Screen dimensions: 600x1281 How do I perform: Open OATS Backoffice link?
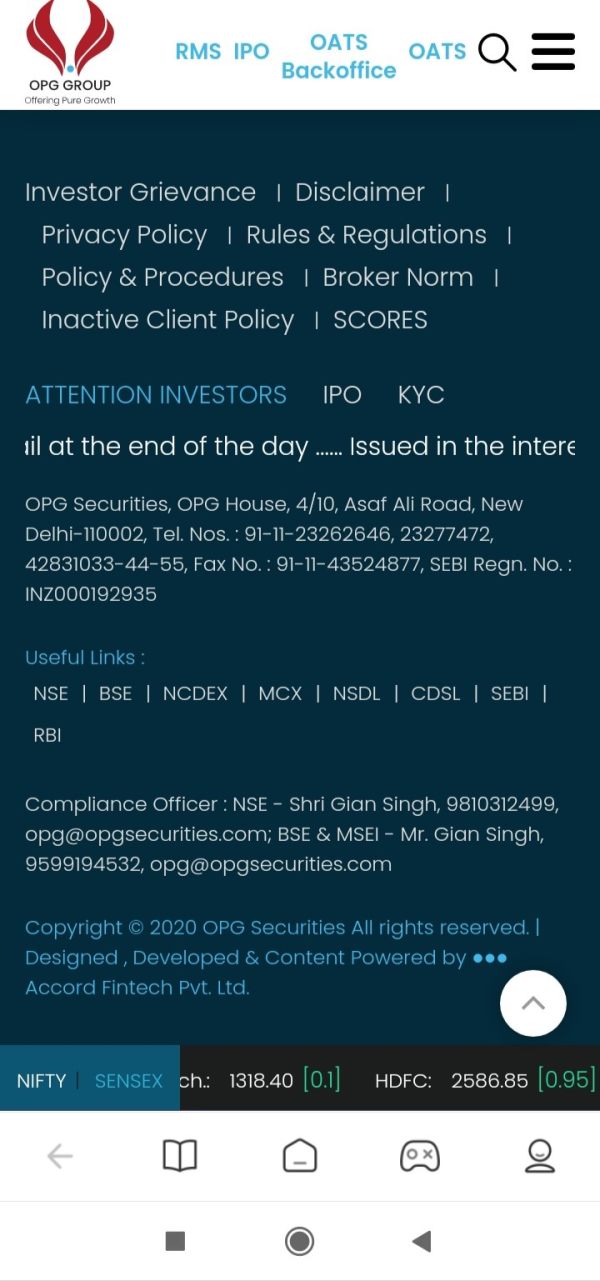(339, 56)
